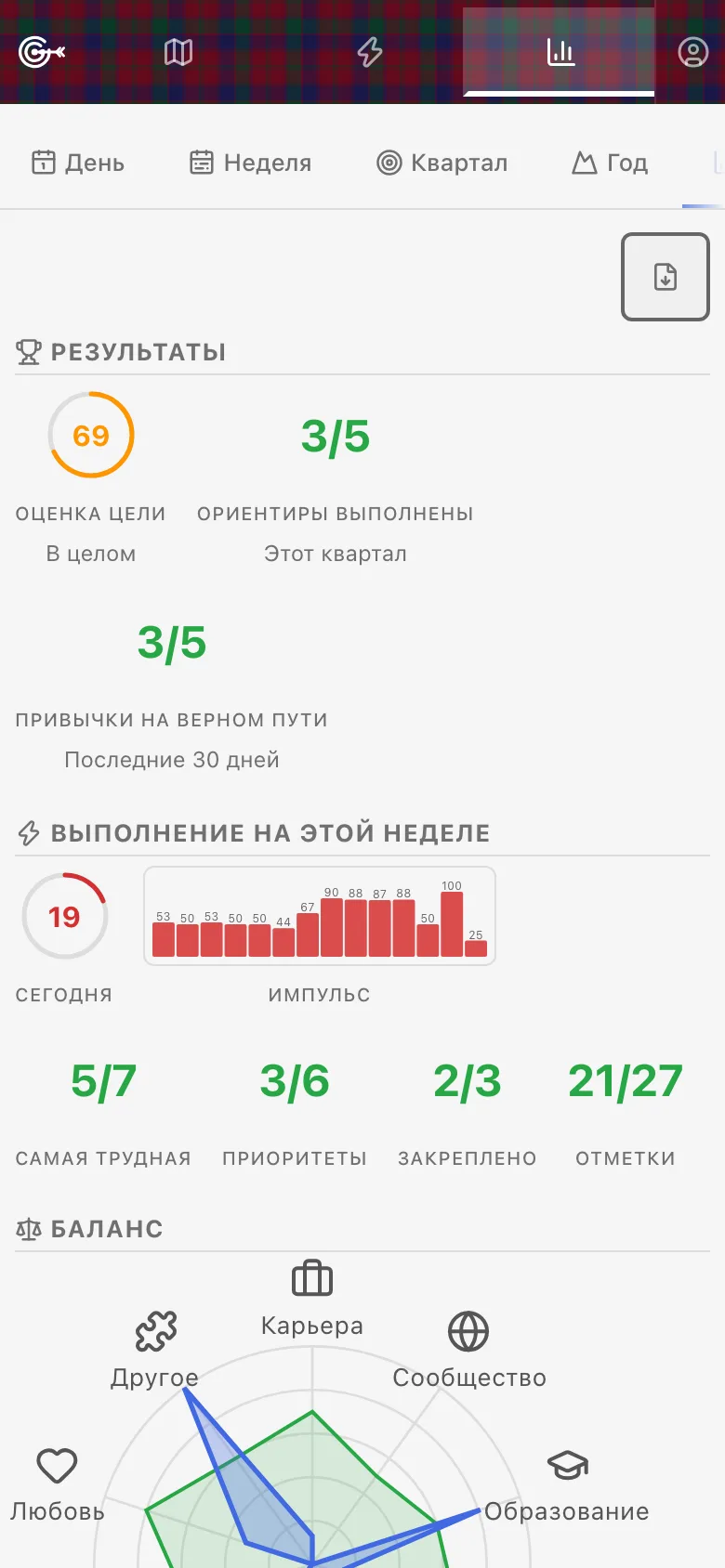
Task: Switch to the Неделя tab
Action: (251, 163)
